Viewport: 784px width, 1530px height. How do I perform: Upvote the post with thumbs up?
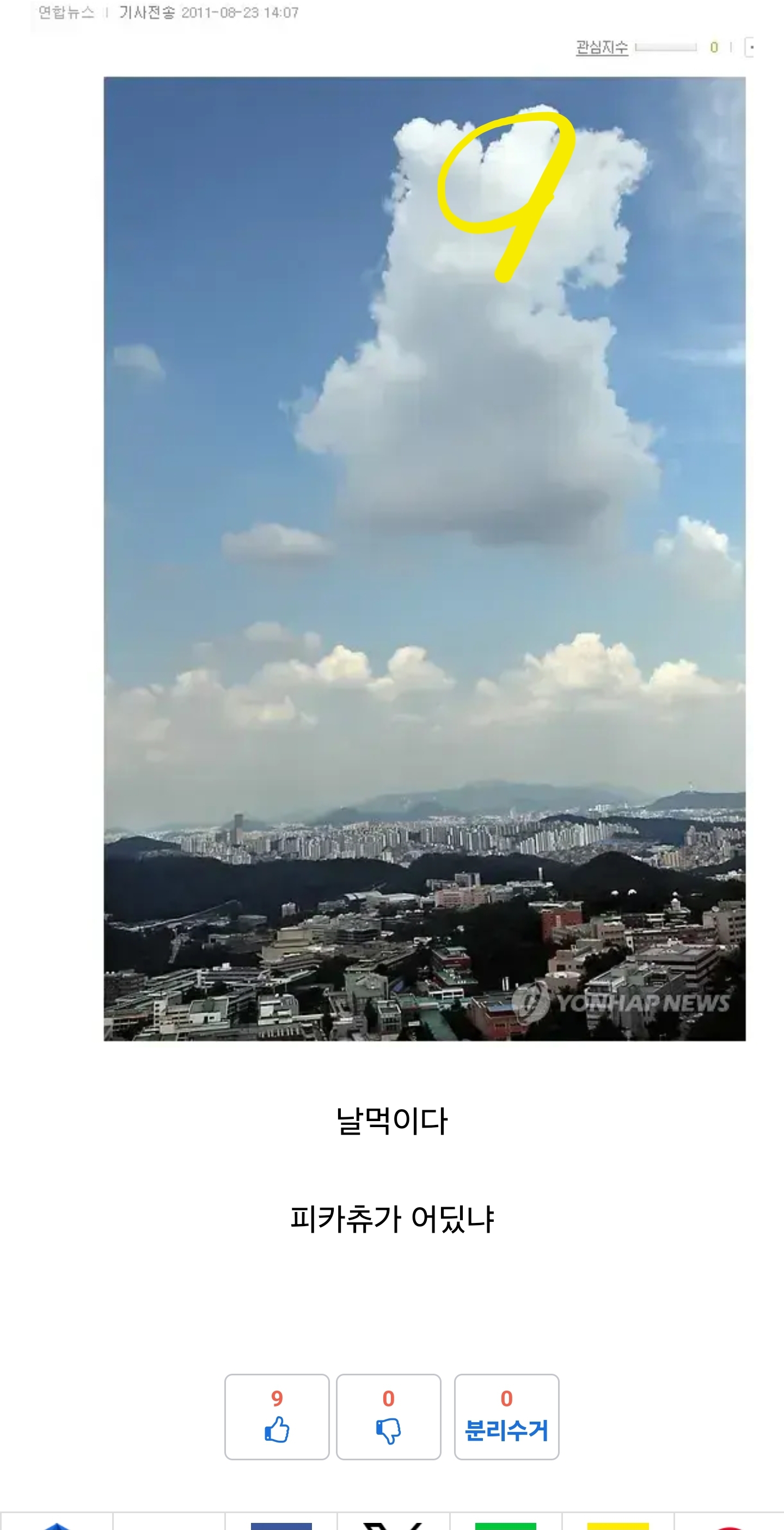[x=277, y=1416]
